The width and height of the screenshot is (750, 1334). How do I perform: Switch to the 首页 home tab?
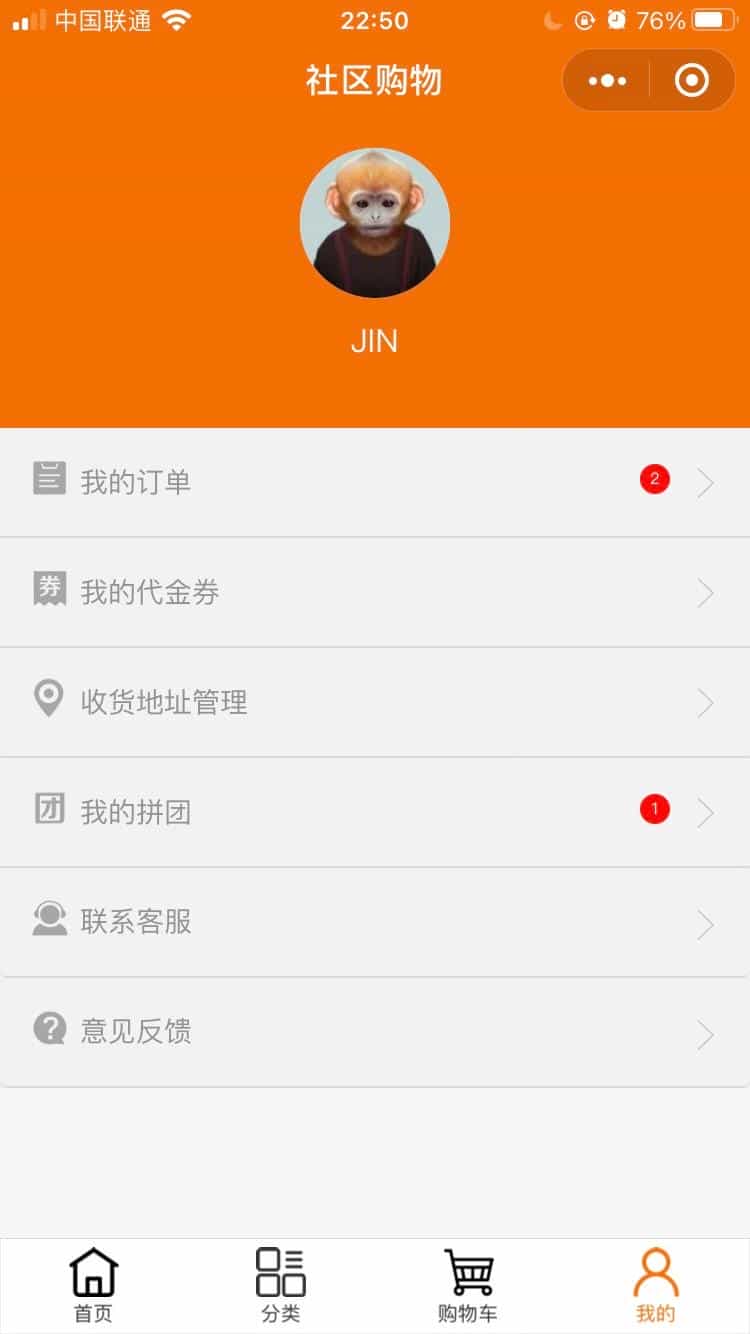tap(94, 1286)
